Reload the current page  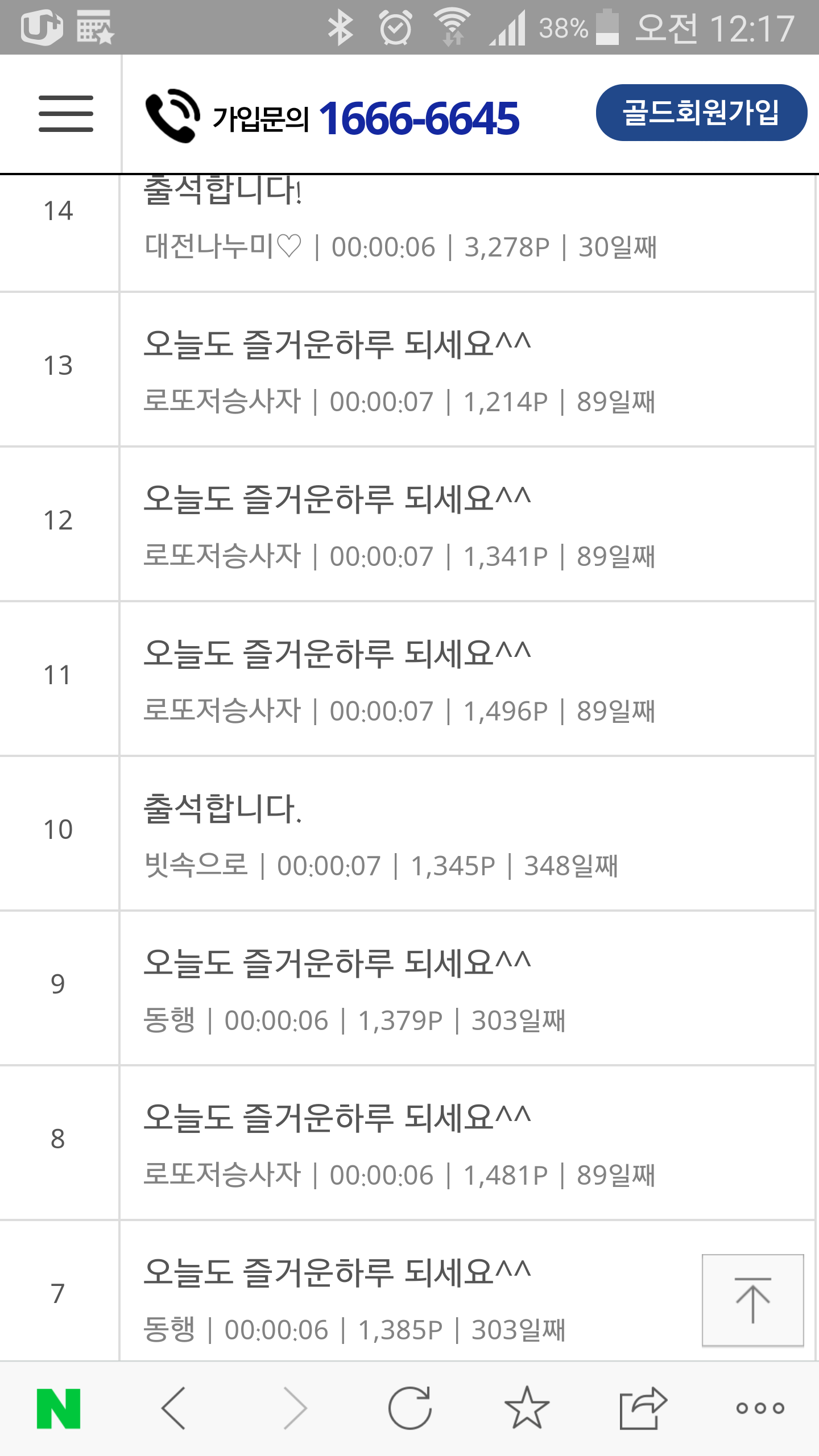click(410, 1408)
